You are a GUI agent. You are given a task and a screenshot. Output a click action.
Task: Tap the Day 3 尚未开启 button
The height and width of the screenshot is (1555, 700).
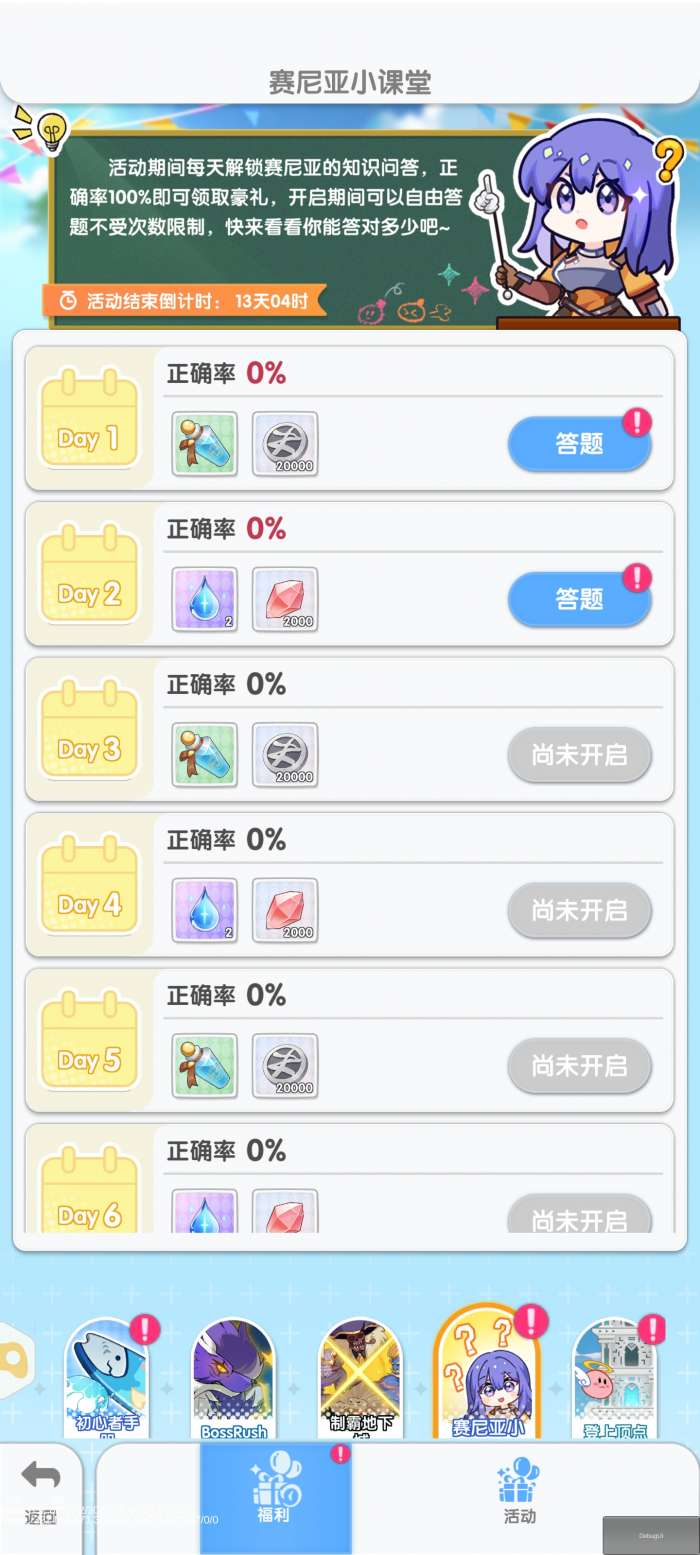pos(580,755)
